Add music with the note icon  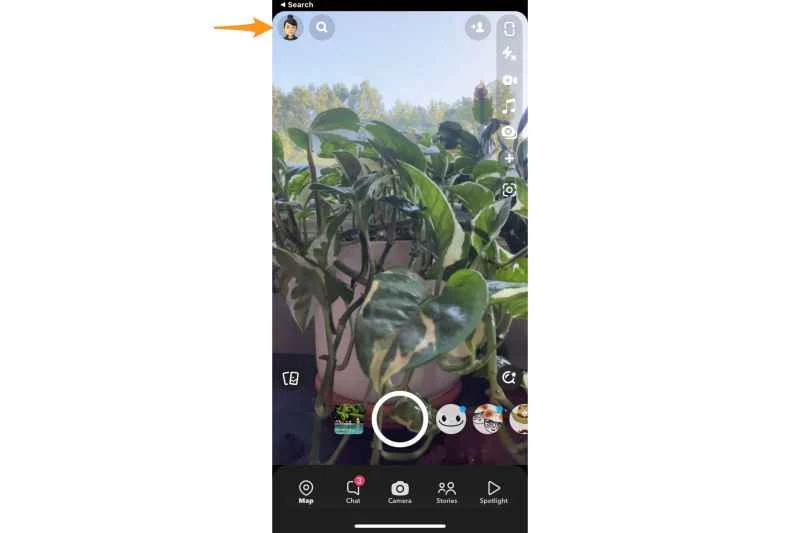[509, 106]
